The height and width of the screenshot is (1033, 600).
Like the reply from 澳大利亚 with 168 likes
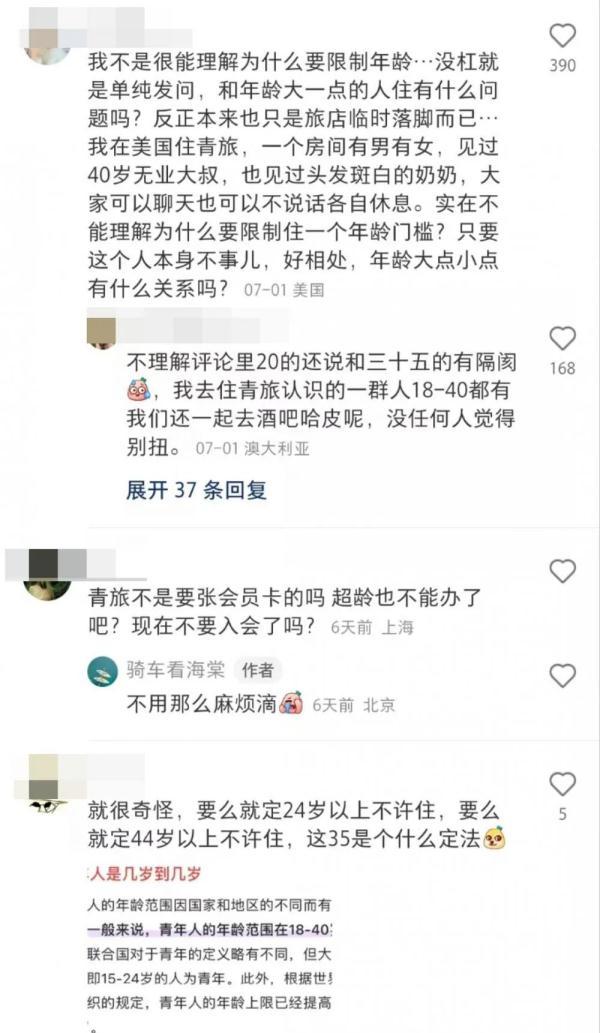pos(562,339)
